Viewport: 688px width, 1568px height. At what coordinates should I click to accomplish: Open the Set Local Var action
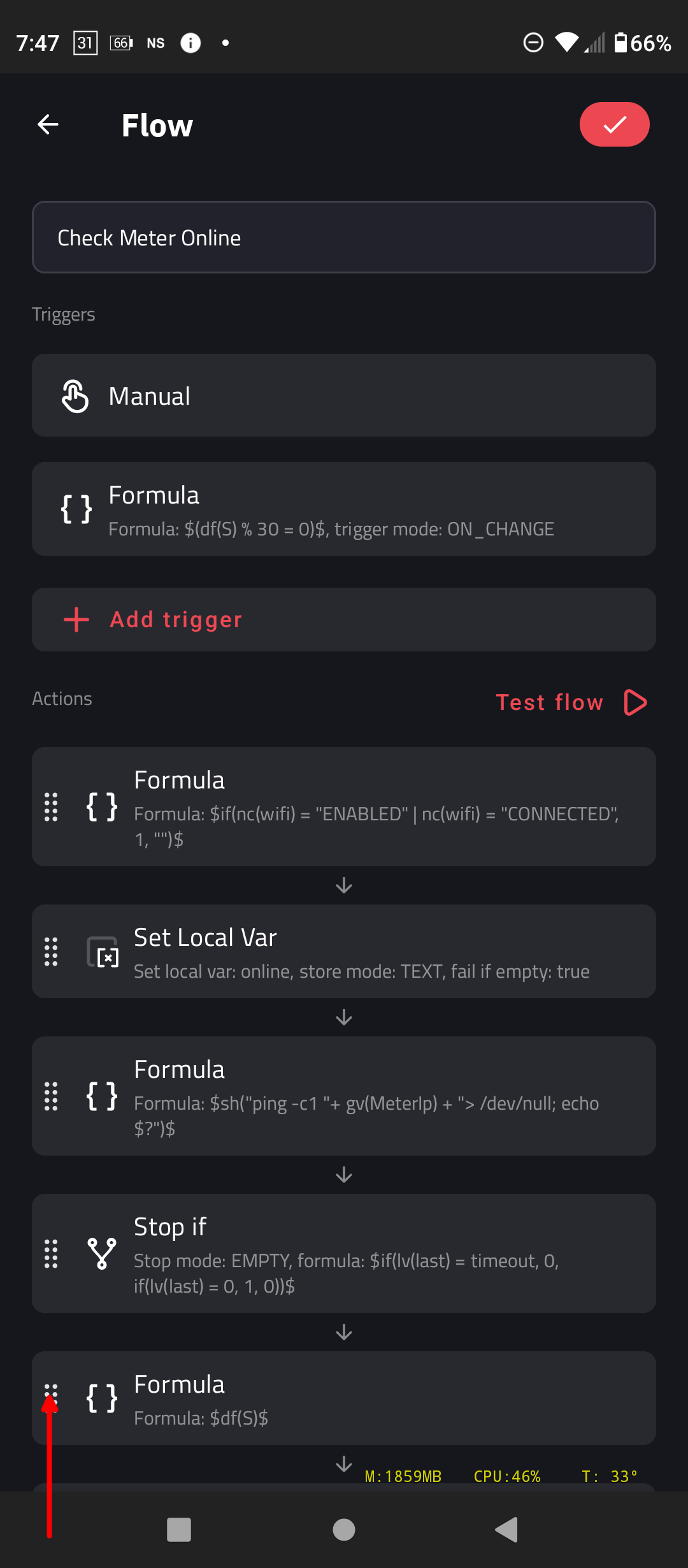(x=344, y=952)
